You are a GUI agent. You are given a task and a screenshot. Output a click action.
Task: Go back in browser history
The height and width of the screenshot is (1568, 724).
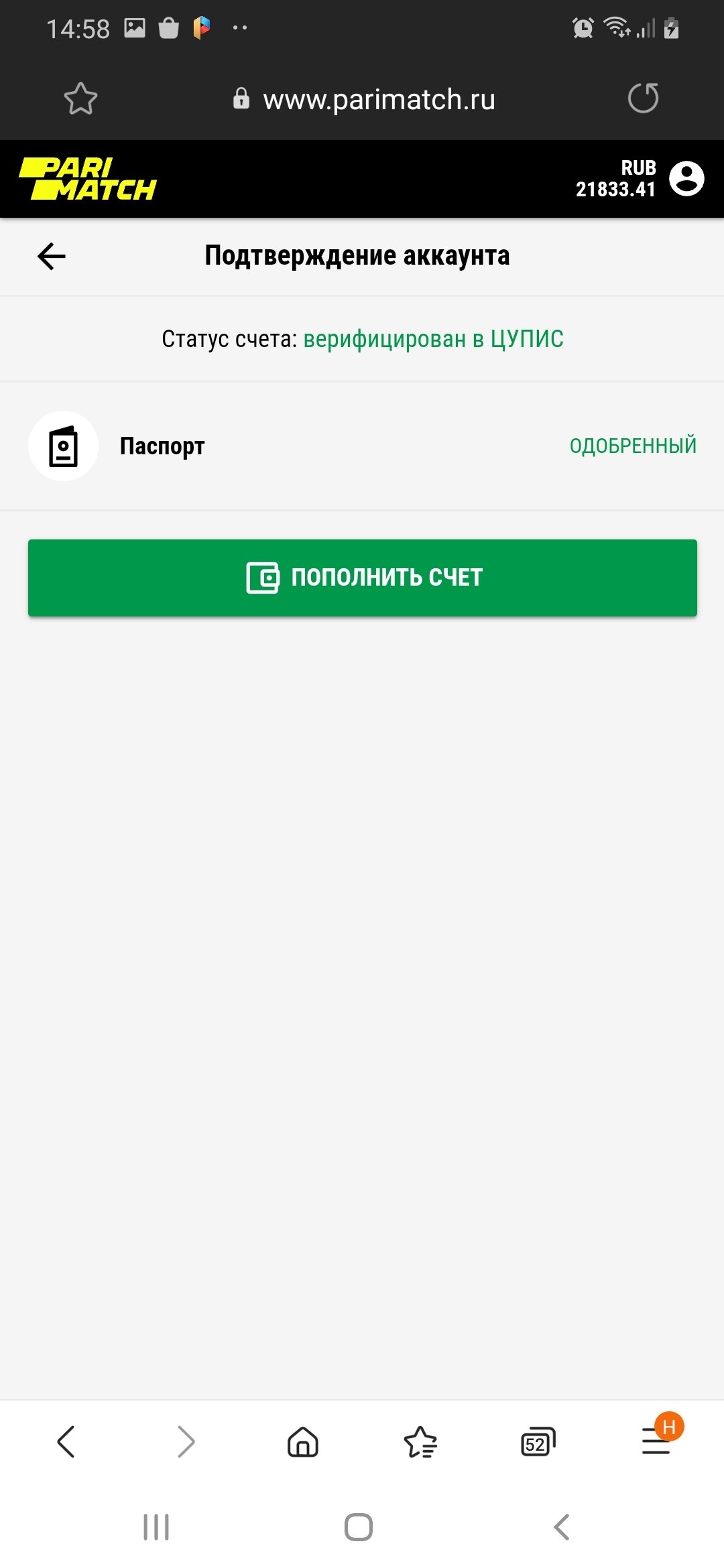coord(66,1441)
